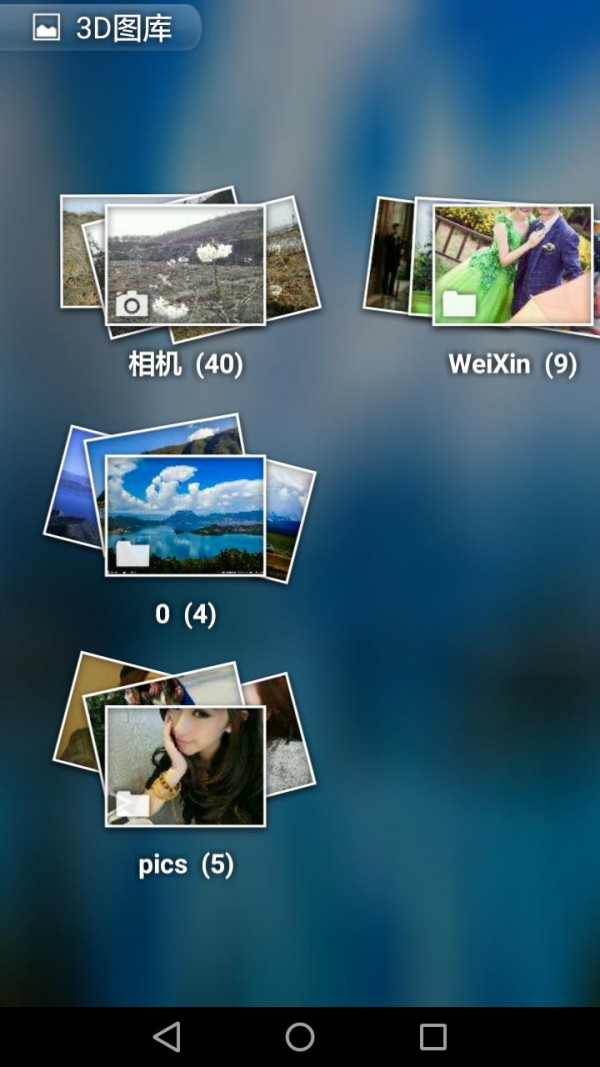The image size is (600, 1067).
Task: Open the pics album
Action: pos(186,765)
